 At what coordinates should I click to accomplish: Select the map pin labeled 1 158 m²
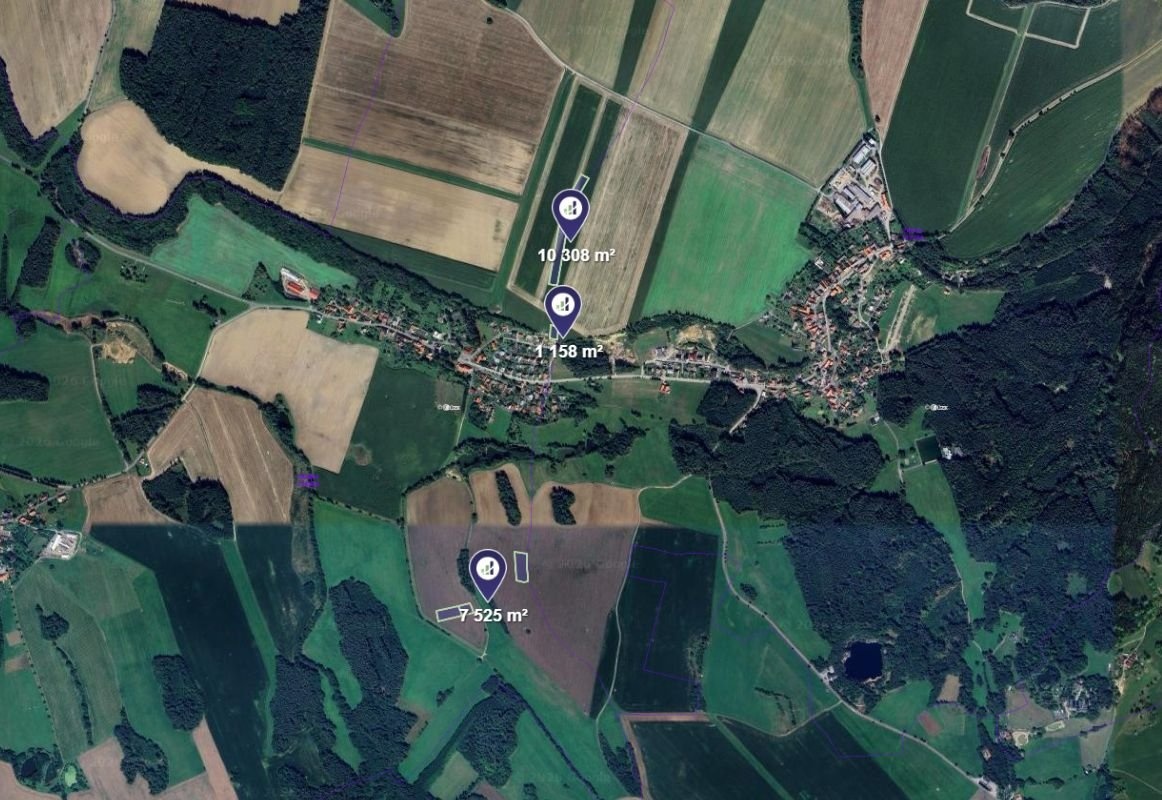562,308
